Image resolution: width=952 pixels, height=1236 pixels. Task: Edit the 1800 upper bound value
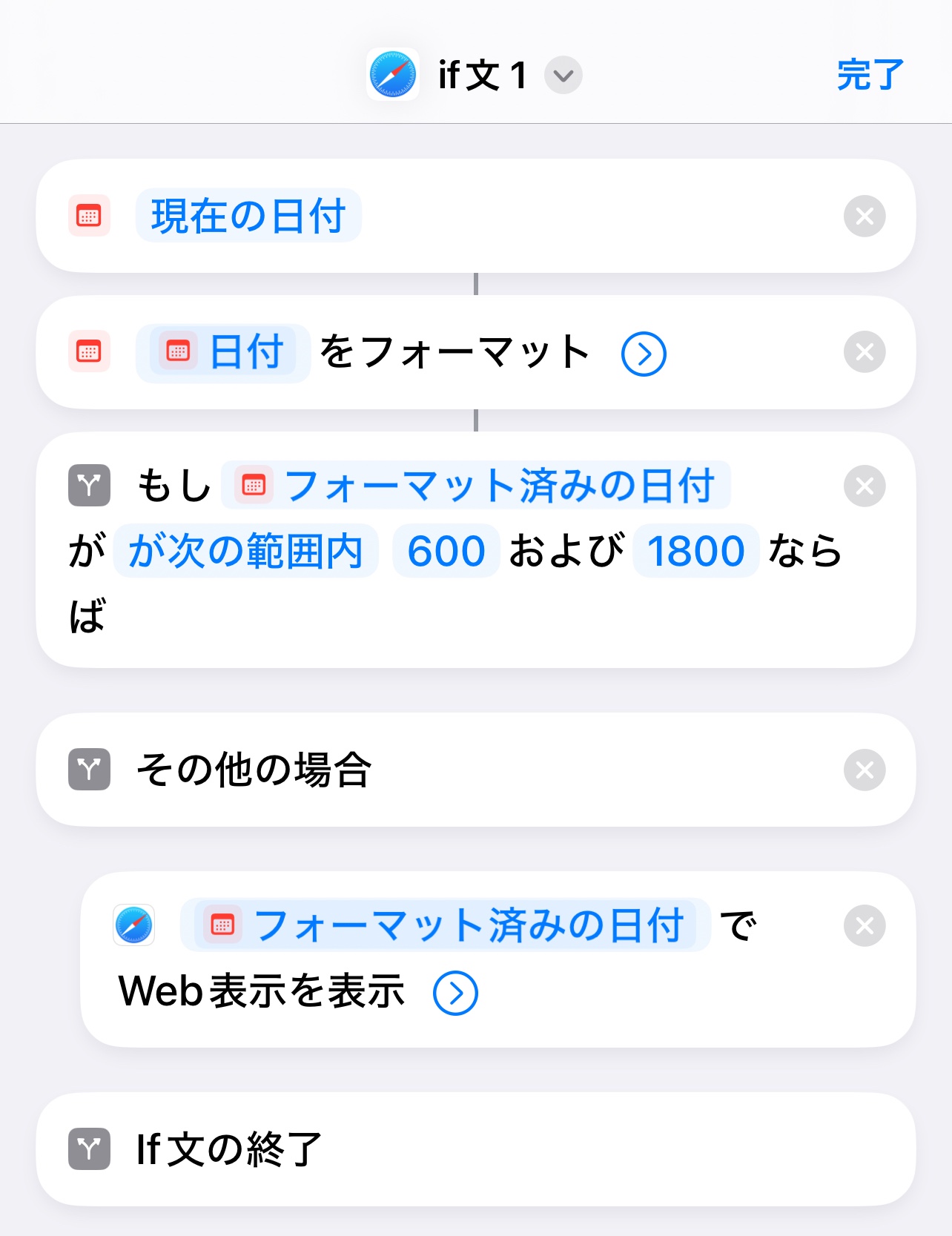point(695,551)
